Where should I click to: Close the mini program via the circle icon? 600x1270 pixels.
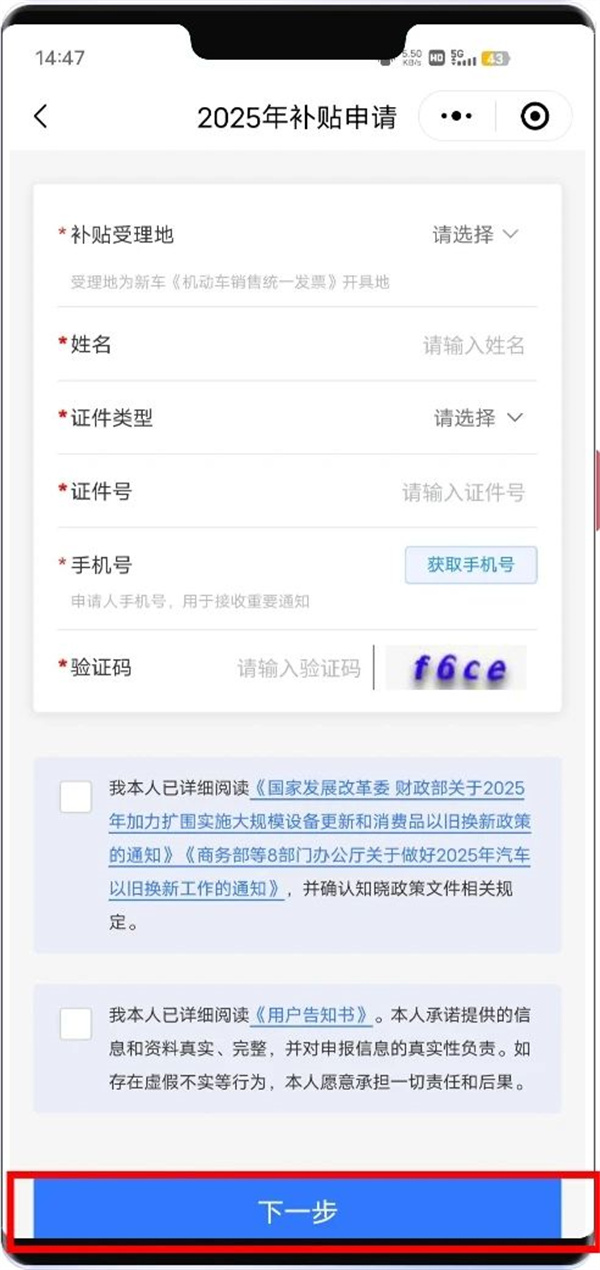(535, 117)
